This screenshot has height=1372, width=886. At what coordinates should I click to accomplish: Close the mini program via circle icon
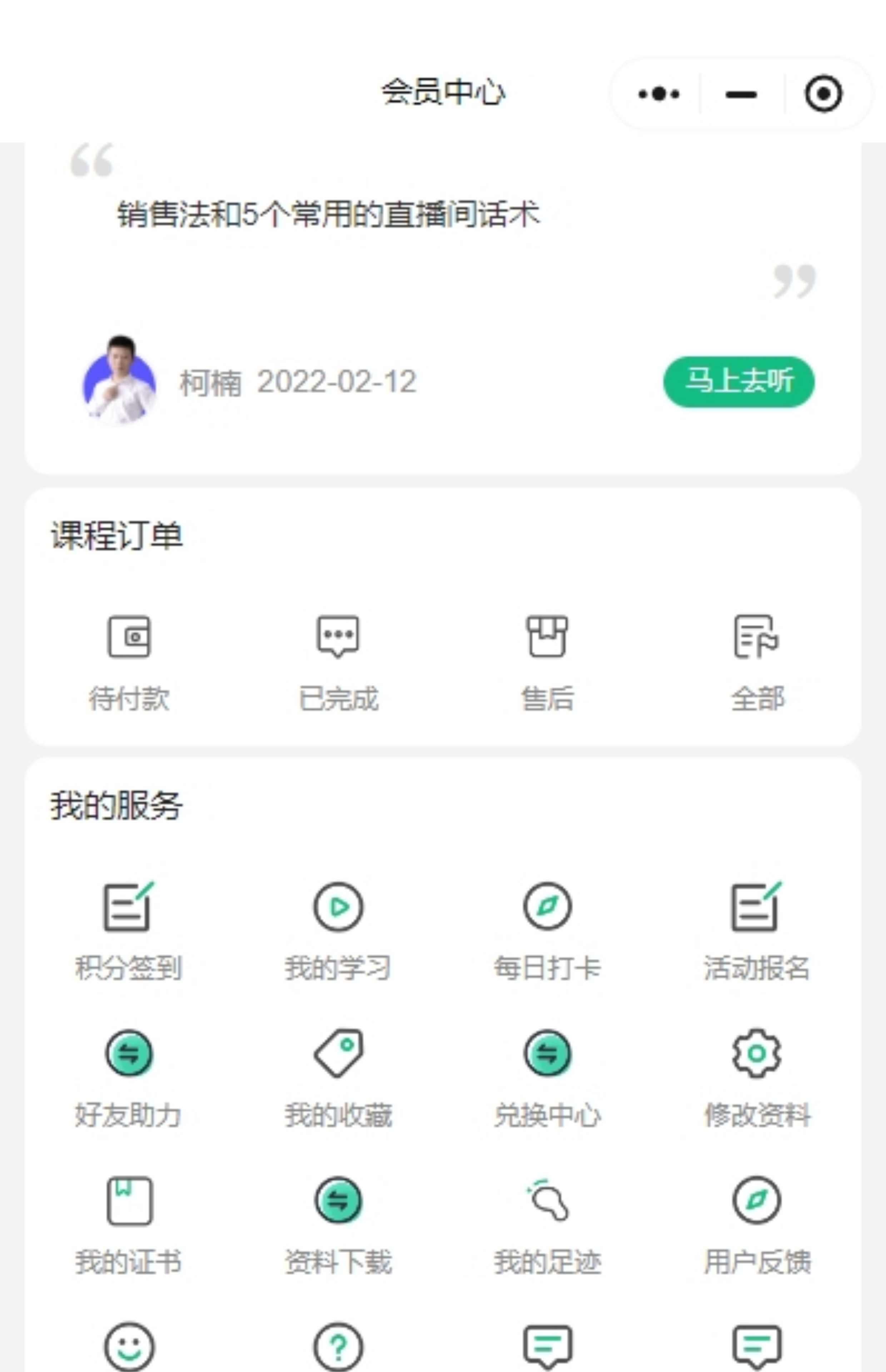823,94
